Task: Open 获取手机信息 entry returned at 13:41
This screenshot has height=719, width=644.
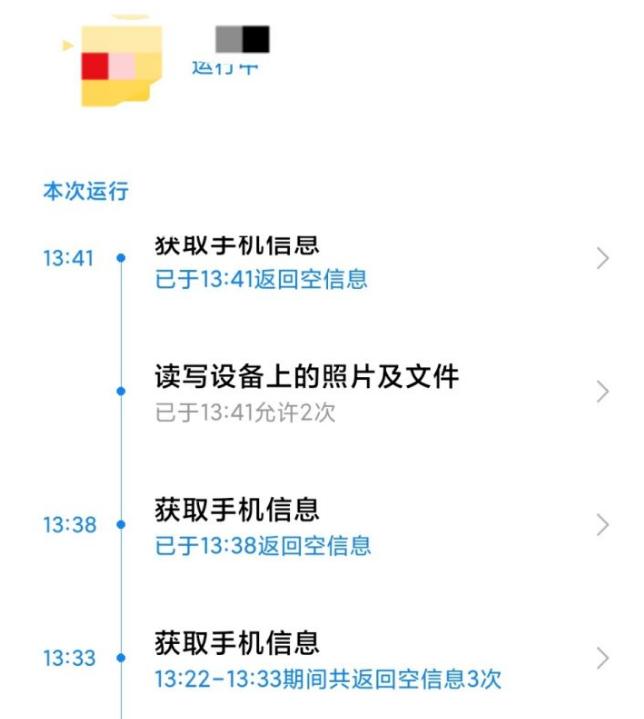Action: 380,260
